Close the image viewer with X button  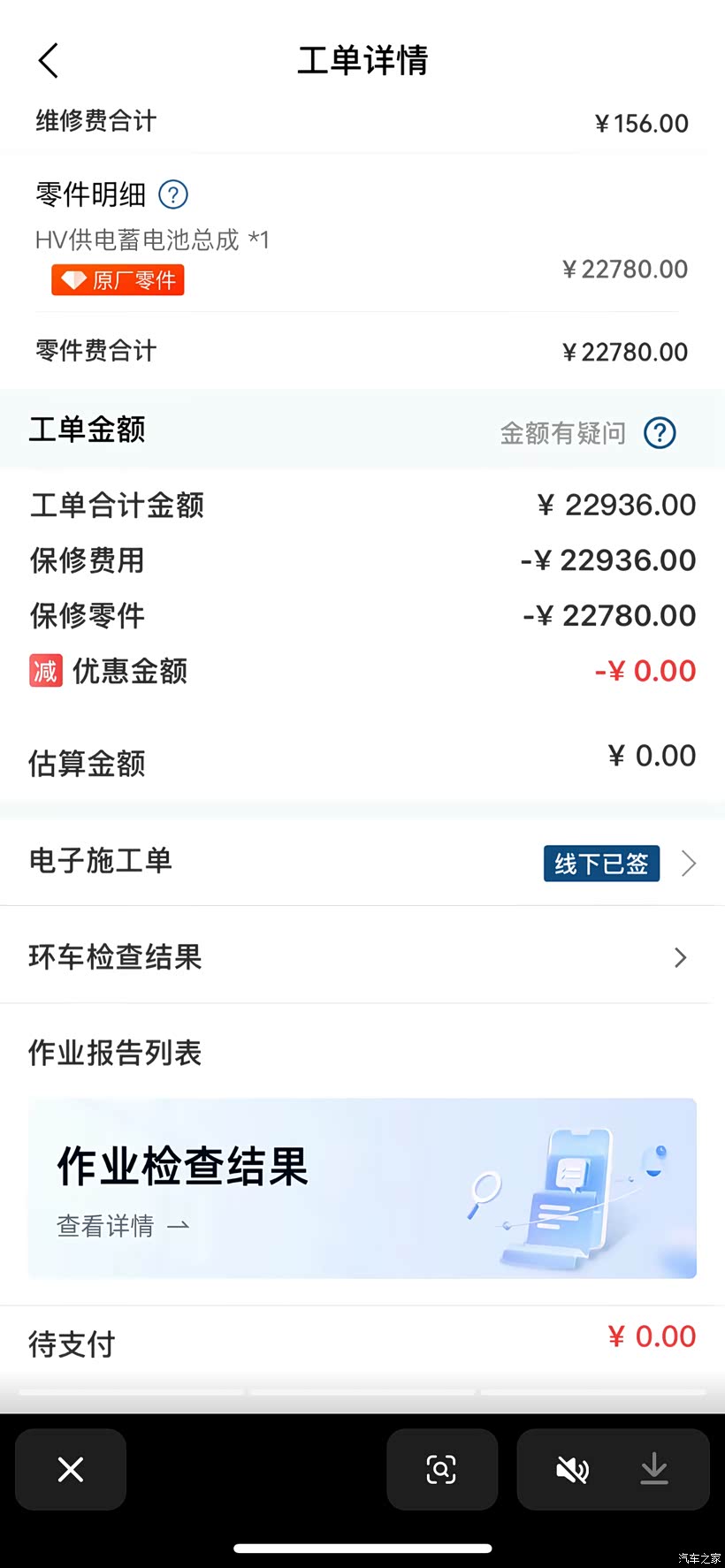click(x=71, y=1469)
